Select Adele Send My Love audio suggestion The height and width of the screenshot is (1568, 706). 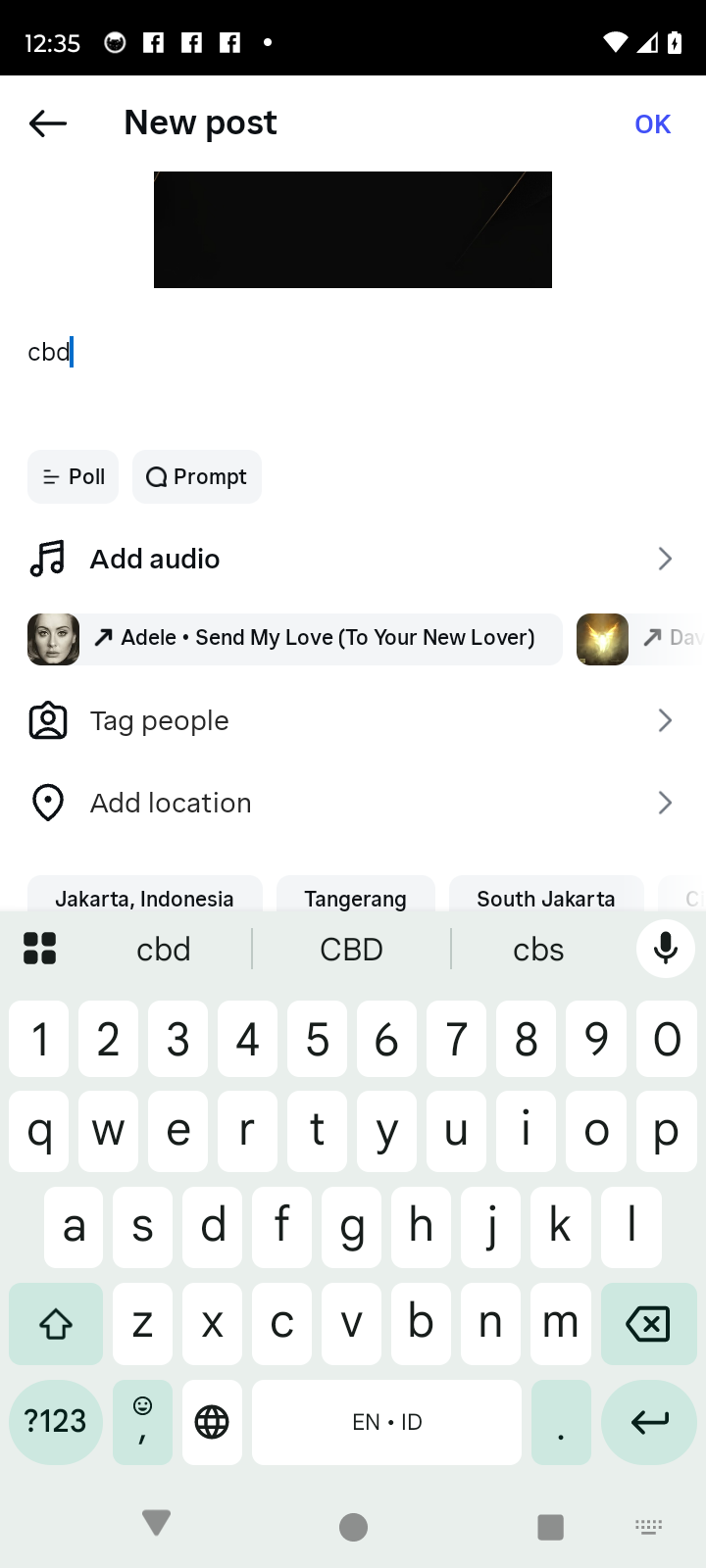click(294, 639)
